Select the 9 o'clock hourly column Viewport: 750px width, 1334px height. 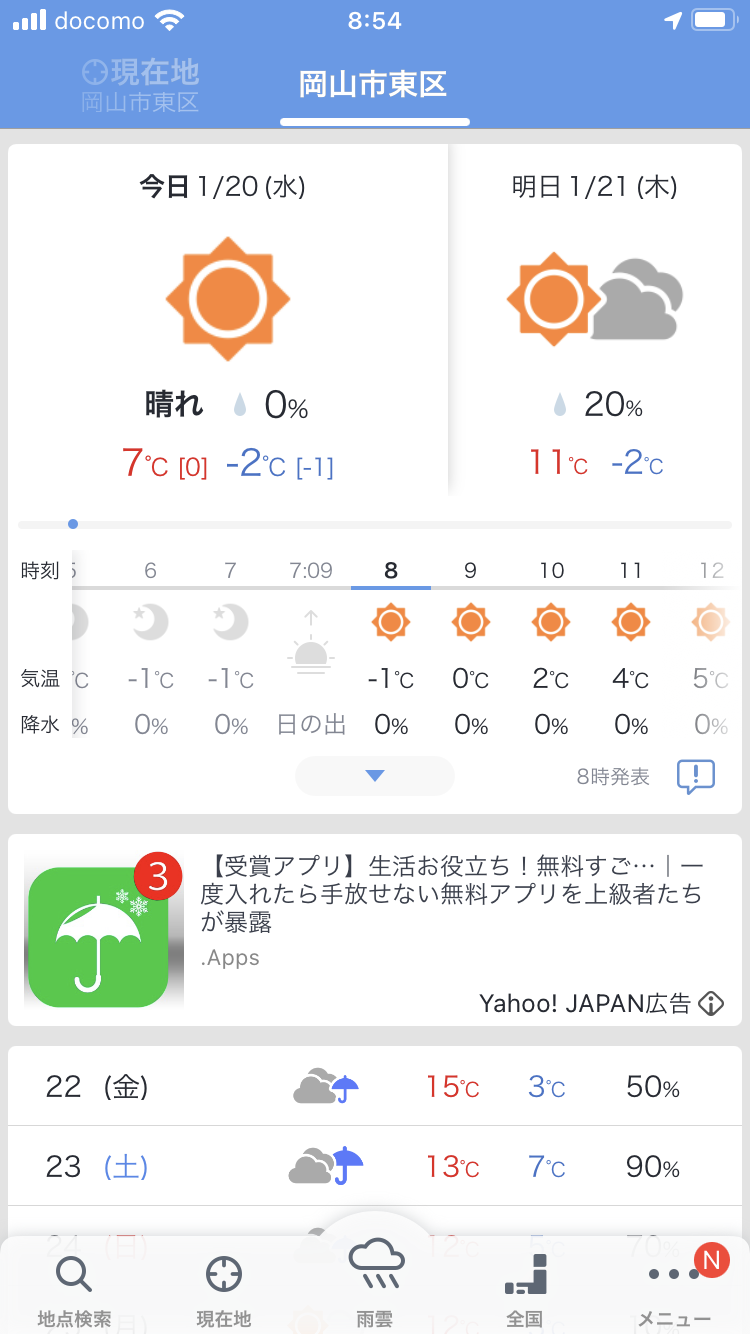[x=470, y=648]
